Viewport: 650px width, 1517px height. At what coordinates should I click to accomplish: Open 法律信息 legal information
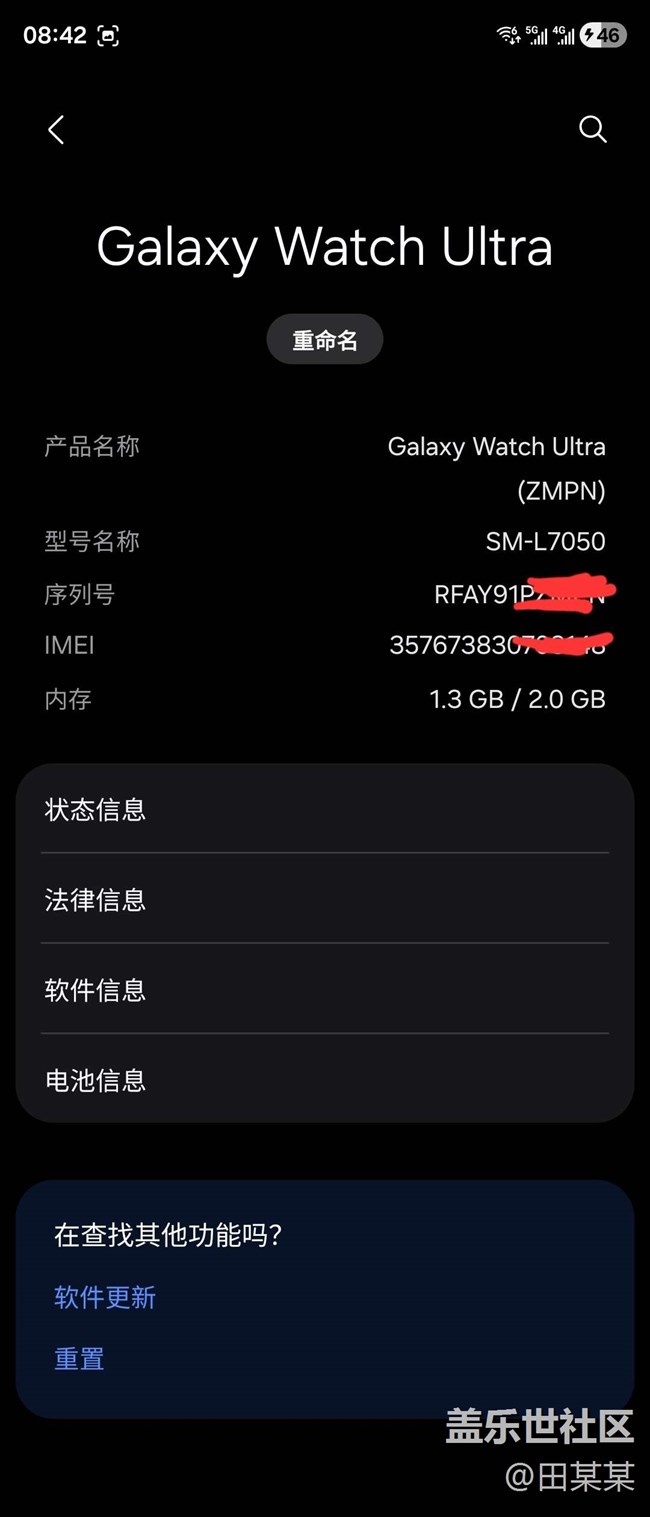point(324,899)
